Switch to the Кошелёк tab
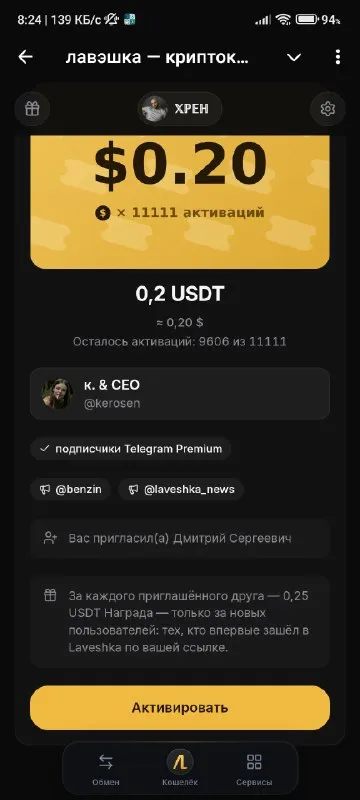 [x=180, y=769]
